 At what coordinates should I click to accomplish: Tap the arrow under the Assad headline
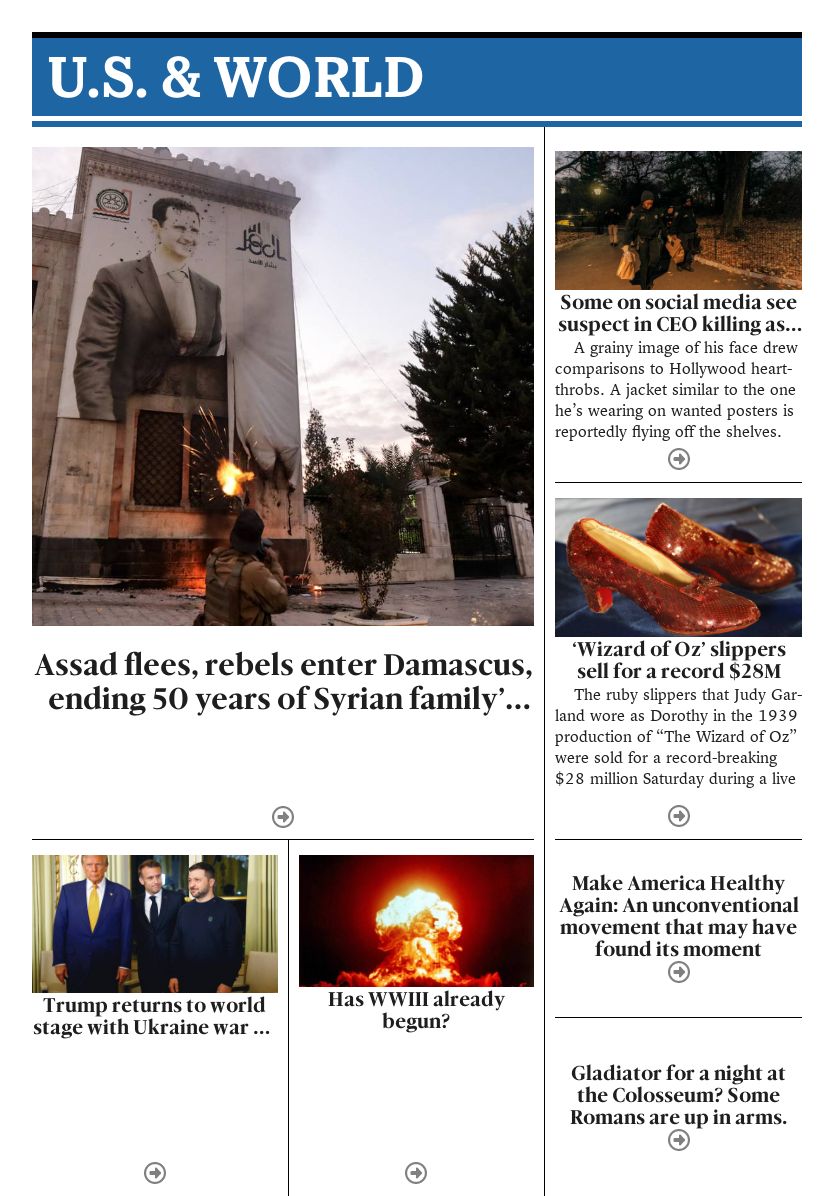[283, 817]
